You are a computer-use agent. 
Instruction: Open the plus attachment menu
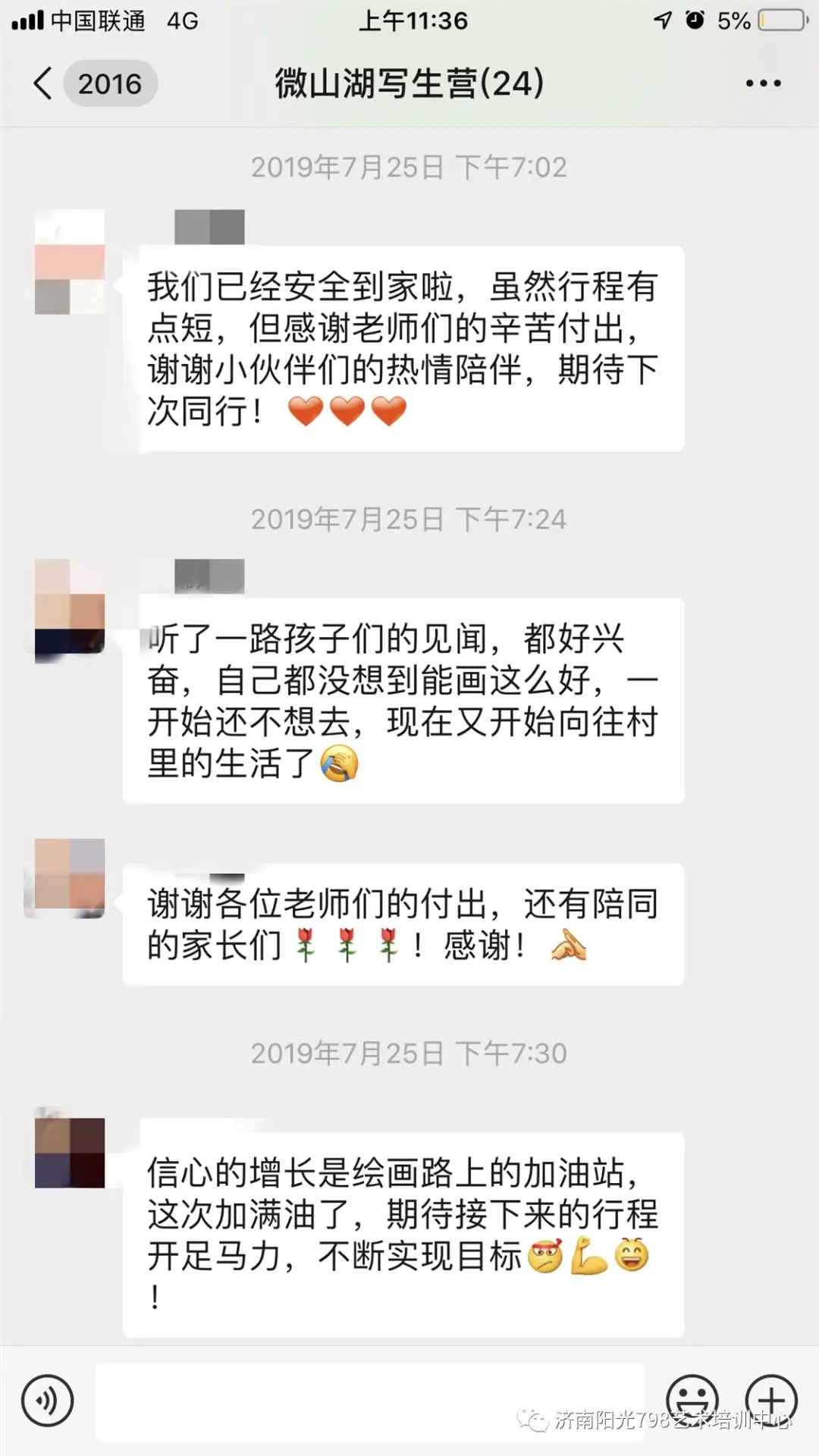[771, 1401]
